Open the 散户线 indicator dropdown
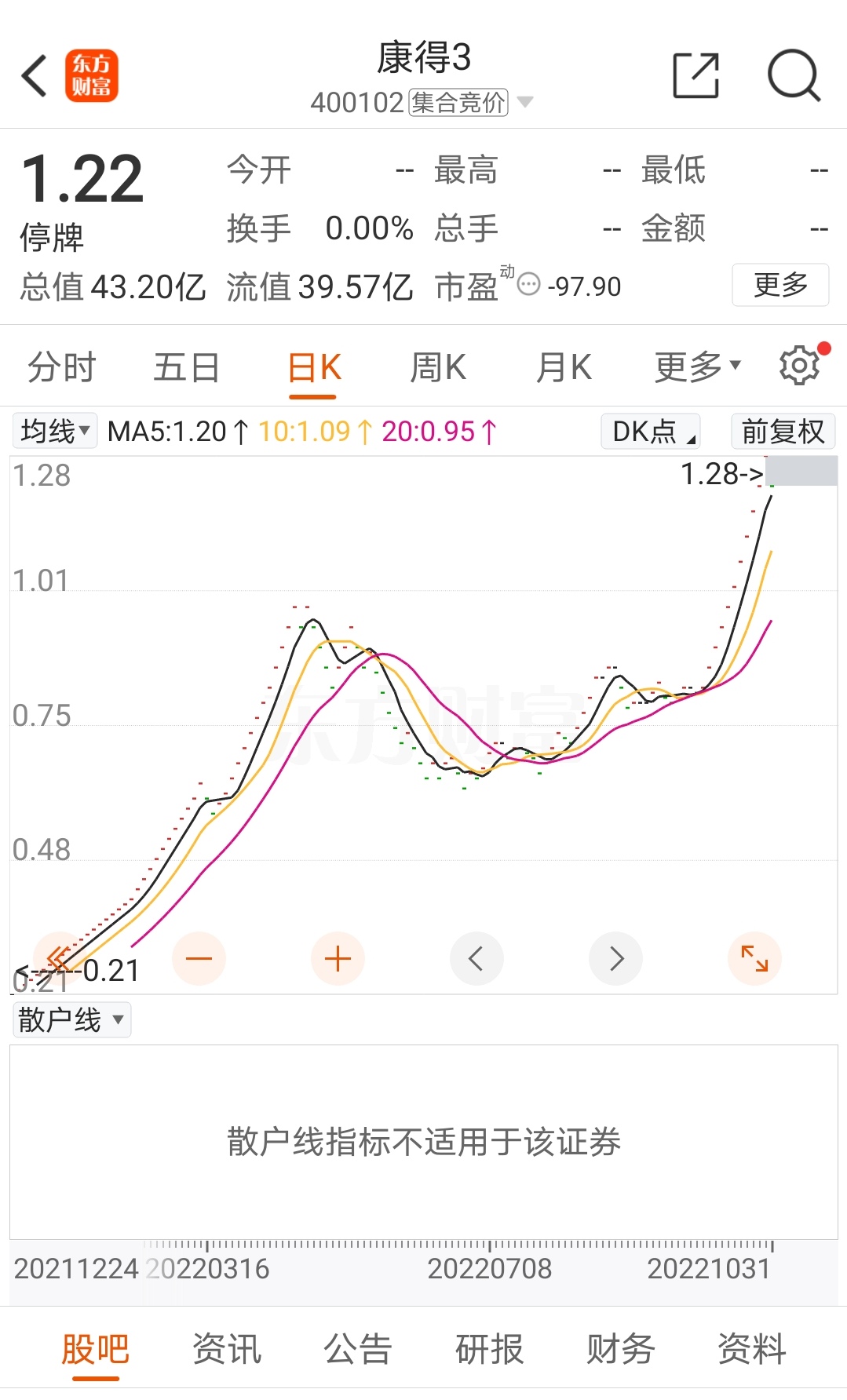 point(71,1019)
